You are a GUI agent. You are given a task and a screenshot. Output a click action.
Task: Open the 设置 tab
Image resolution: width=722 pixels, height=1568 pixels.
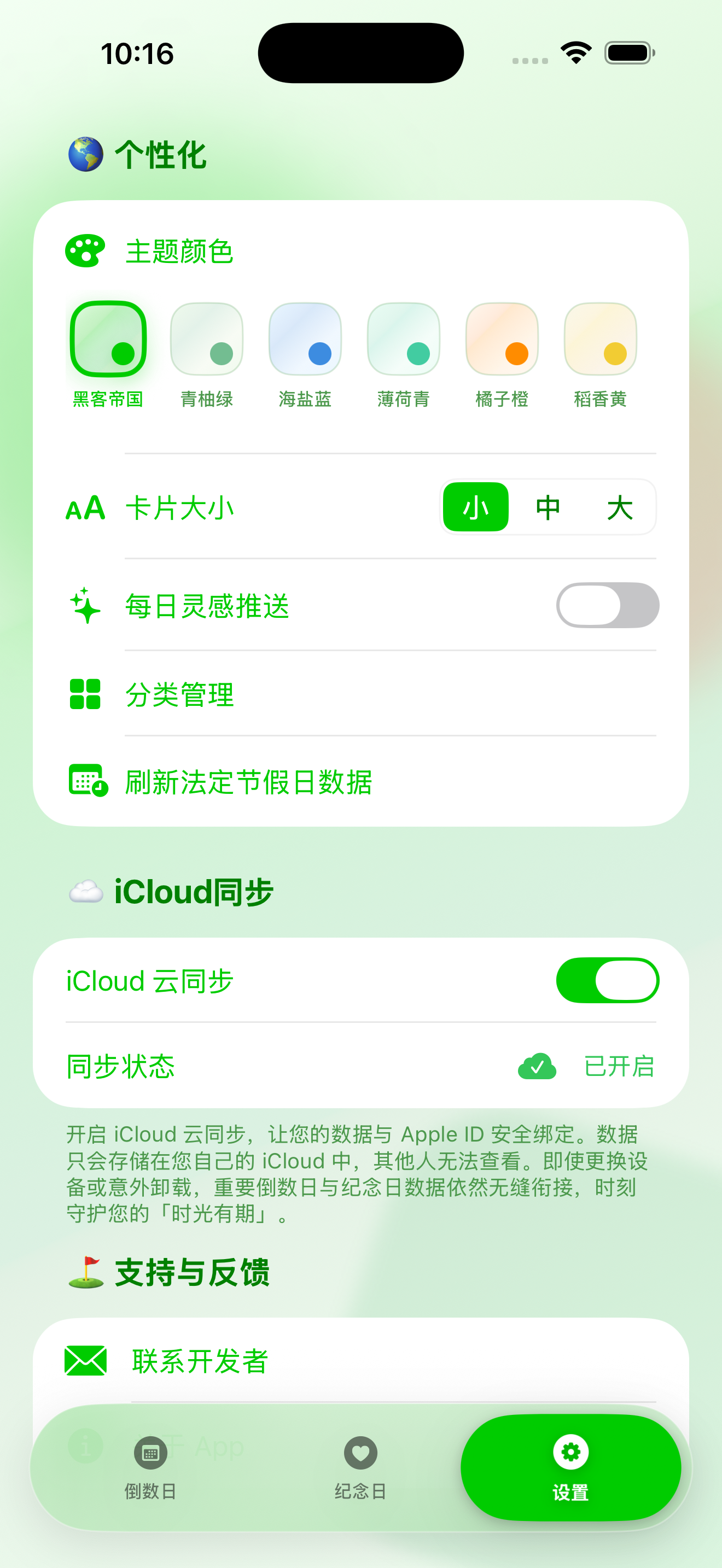click(570, 1467)
